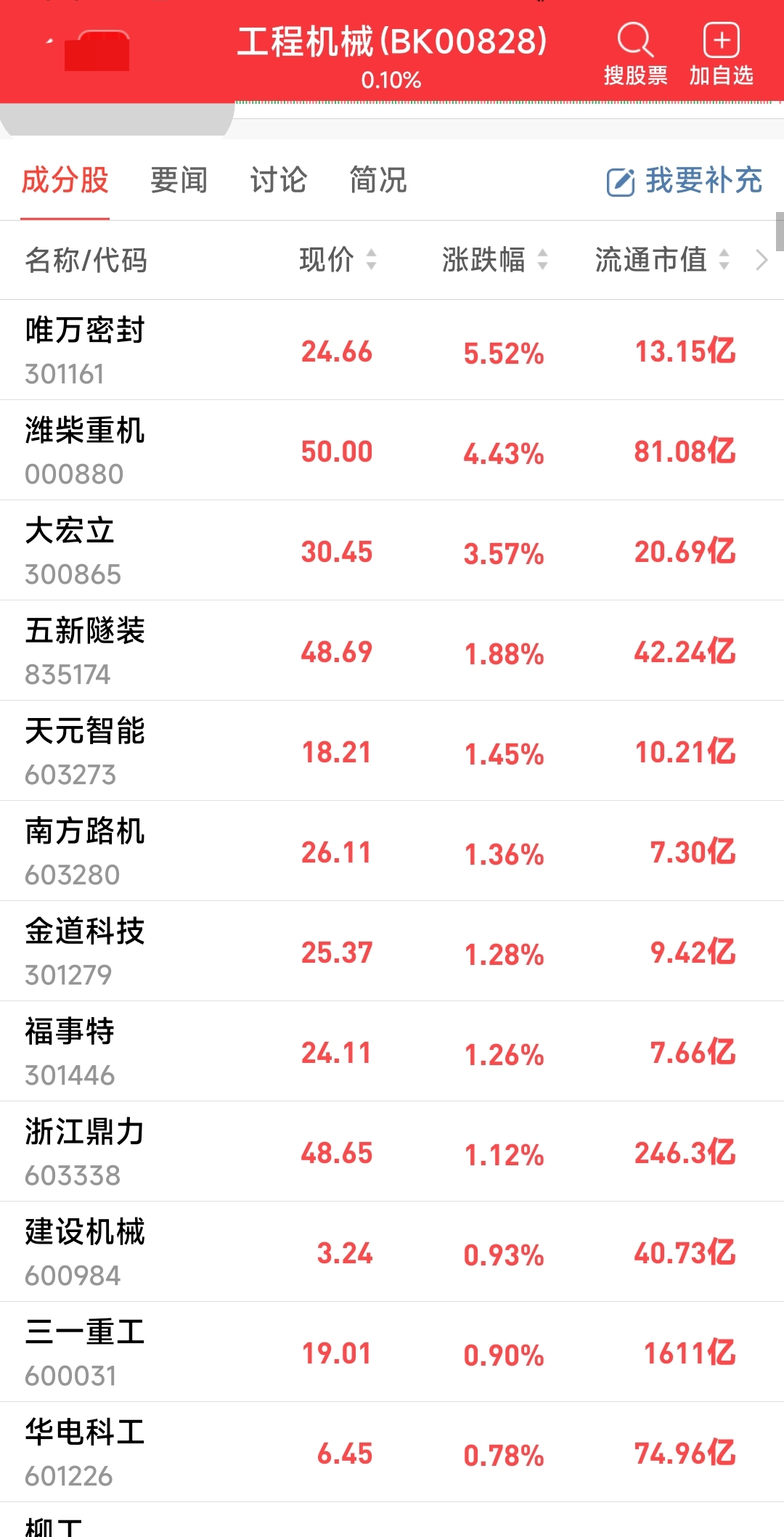Sort the list by 现价
Image resolution: width=784 pixels, height=1537 pixels.
pos(338,259)
